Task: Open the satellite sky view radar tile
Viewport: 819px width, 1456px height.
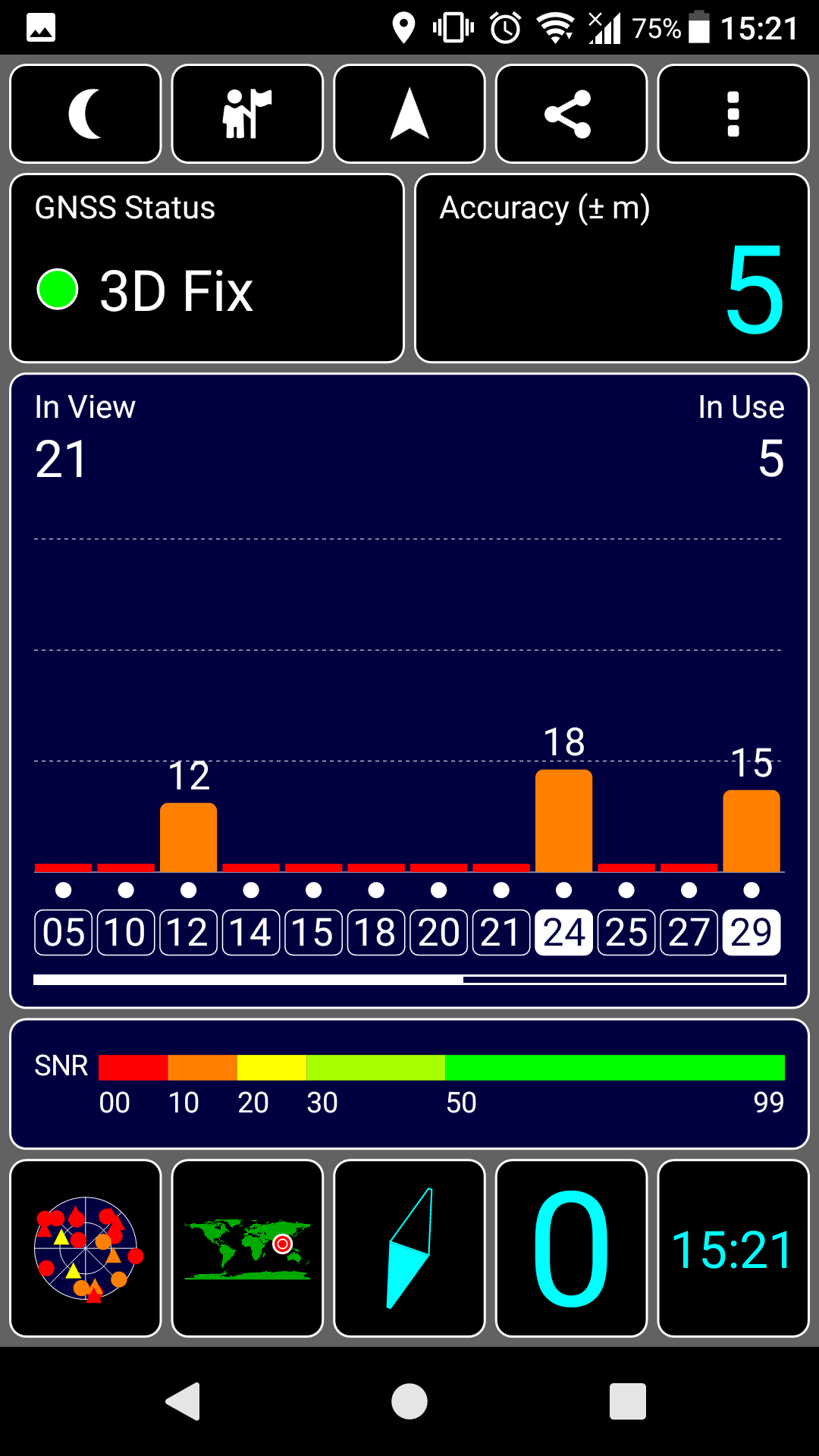Action: 86,1248
